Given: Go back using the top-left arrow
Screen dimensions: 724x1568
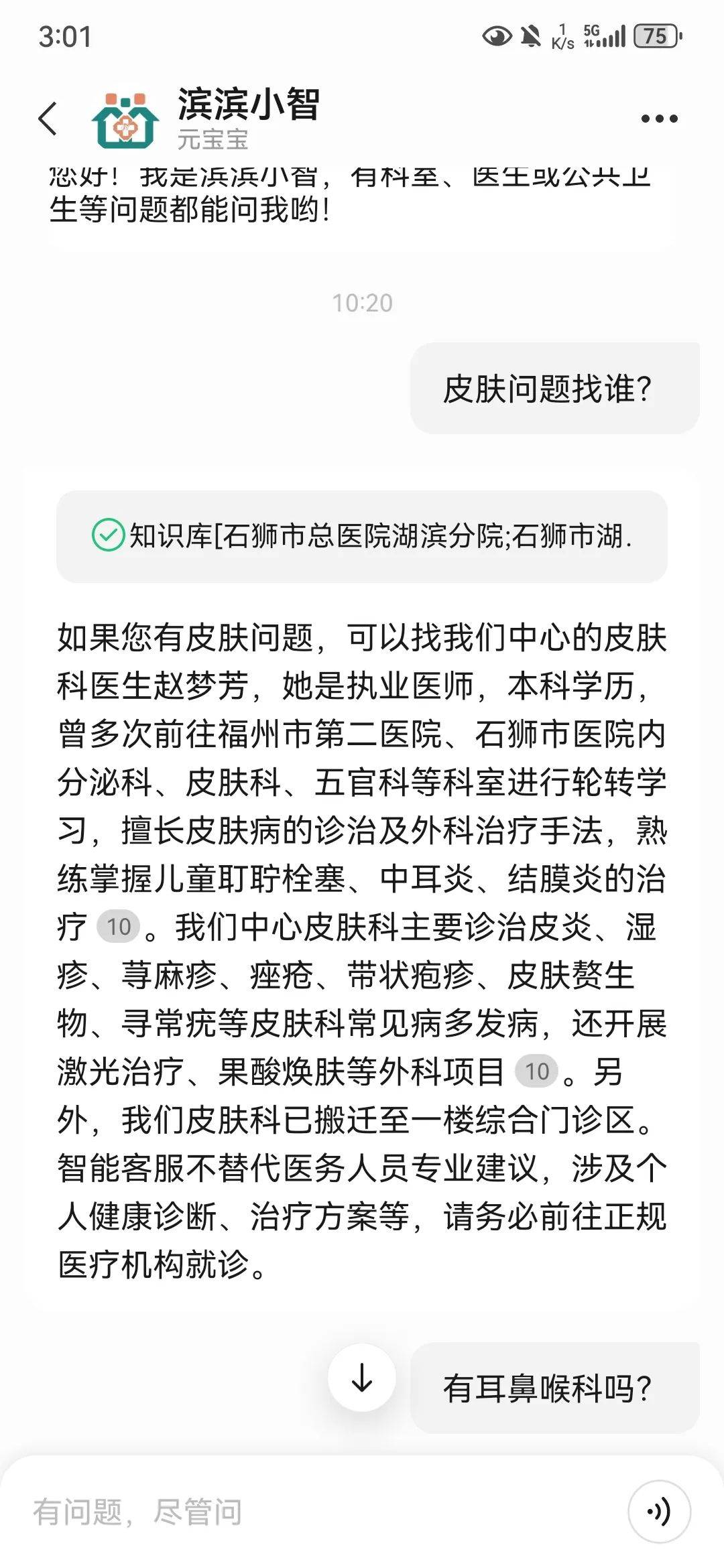Looking at the screenshot, I should [x=48, y=119].
